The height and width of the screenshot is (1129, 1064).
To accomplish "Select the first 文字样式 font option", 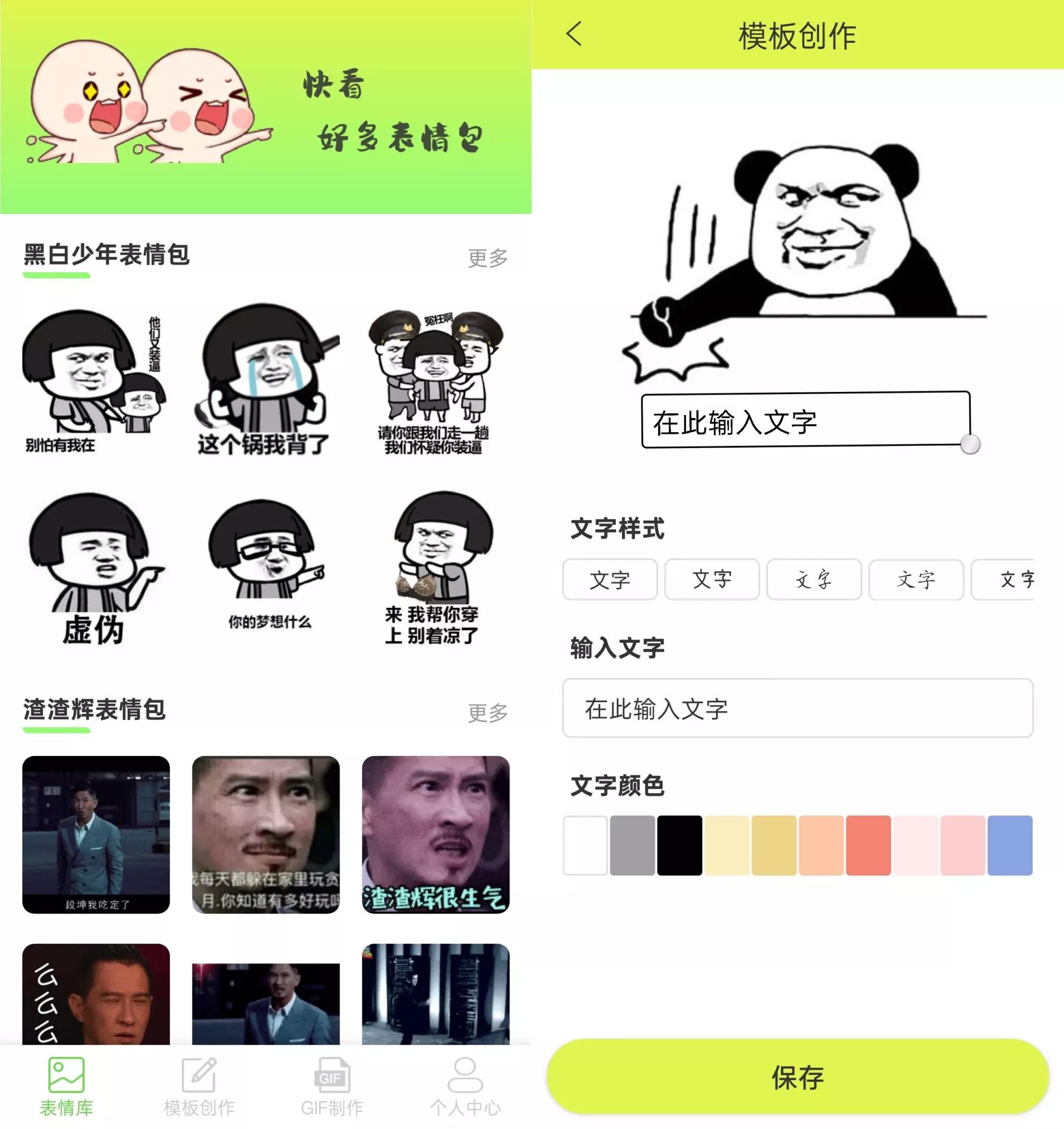I will pos(610,580).
